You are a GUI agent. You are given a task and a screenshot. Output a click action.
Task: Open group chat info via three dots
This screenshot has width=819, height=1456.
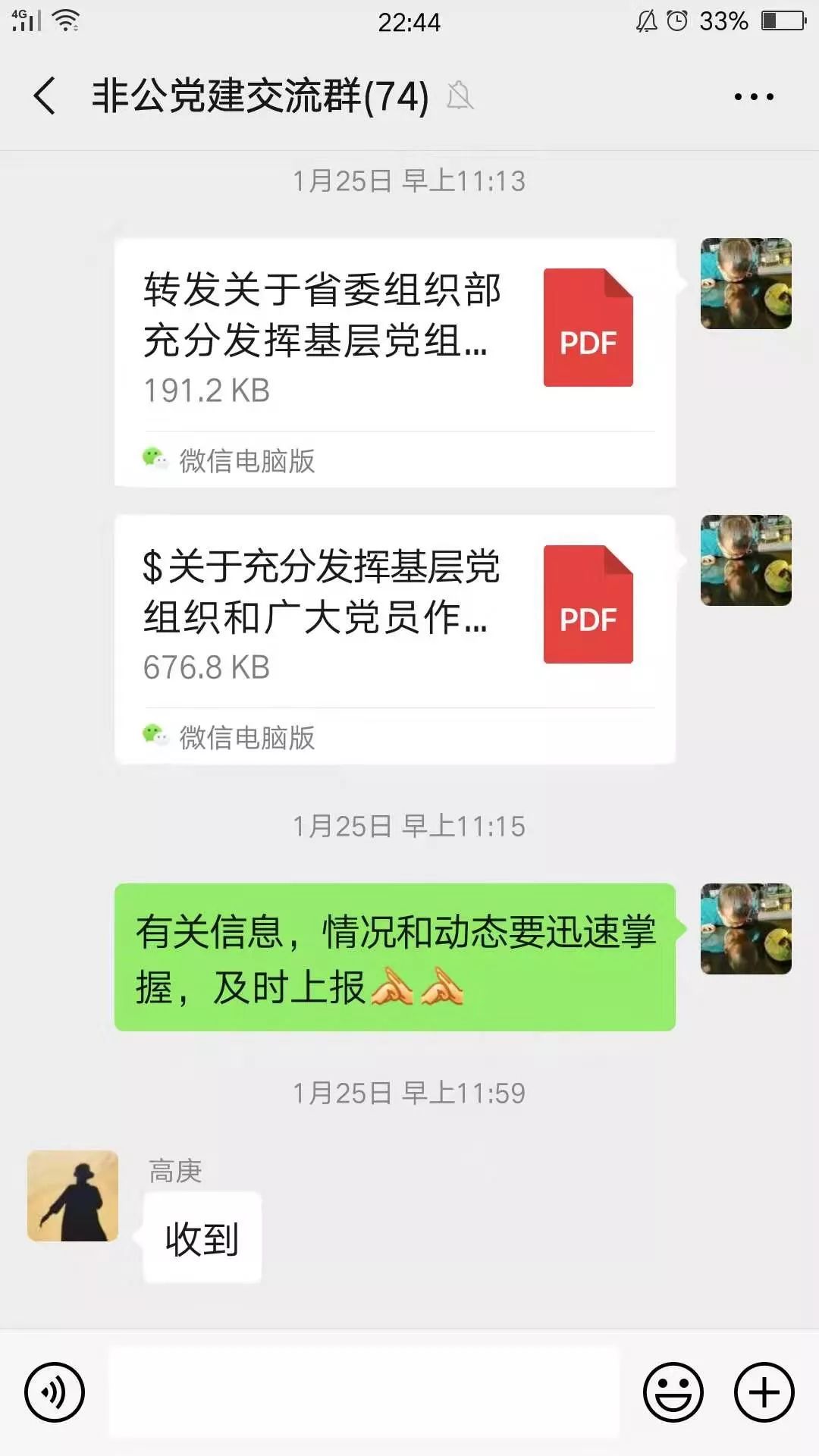coord(754,97)
